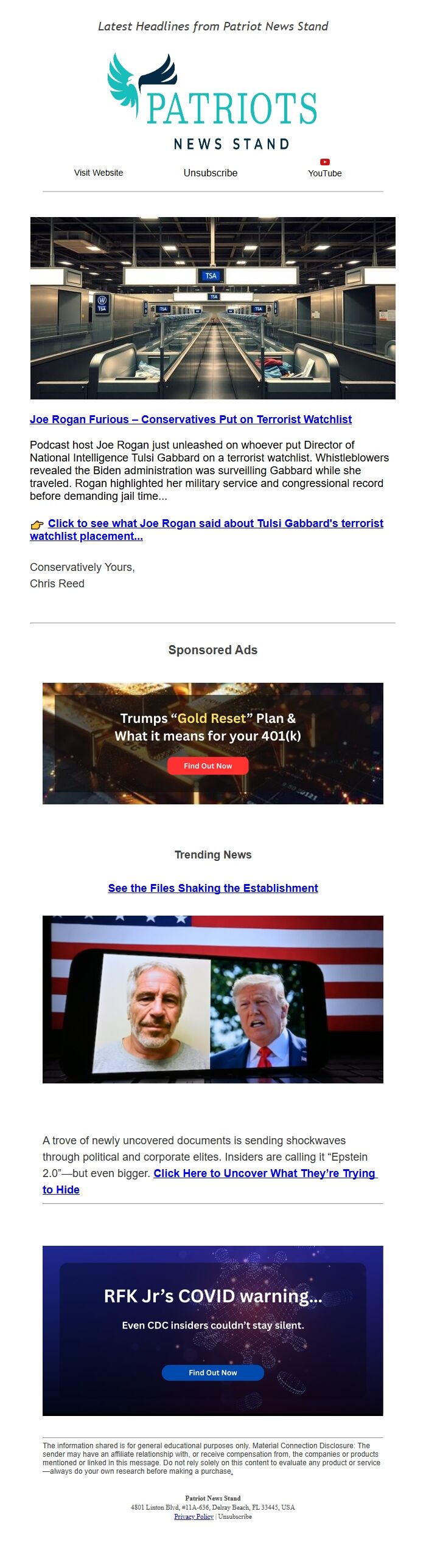Open the Epstein and Trump phone image

pos(212,999)
